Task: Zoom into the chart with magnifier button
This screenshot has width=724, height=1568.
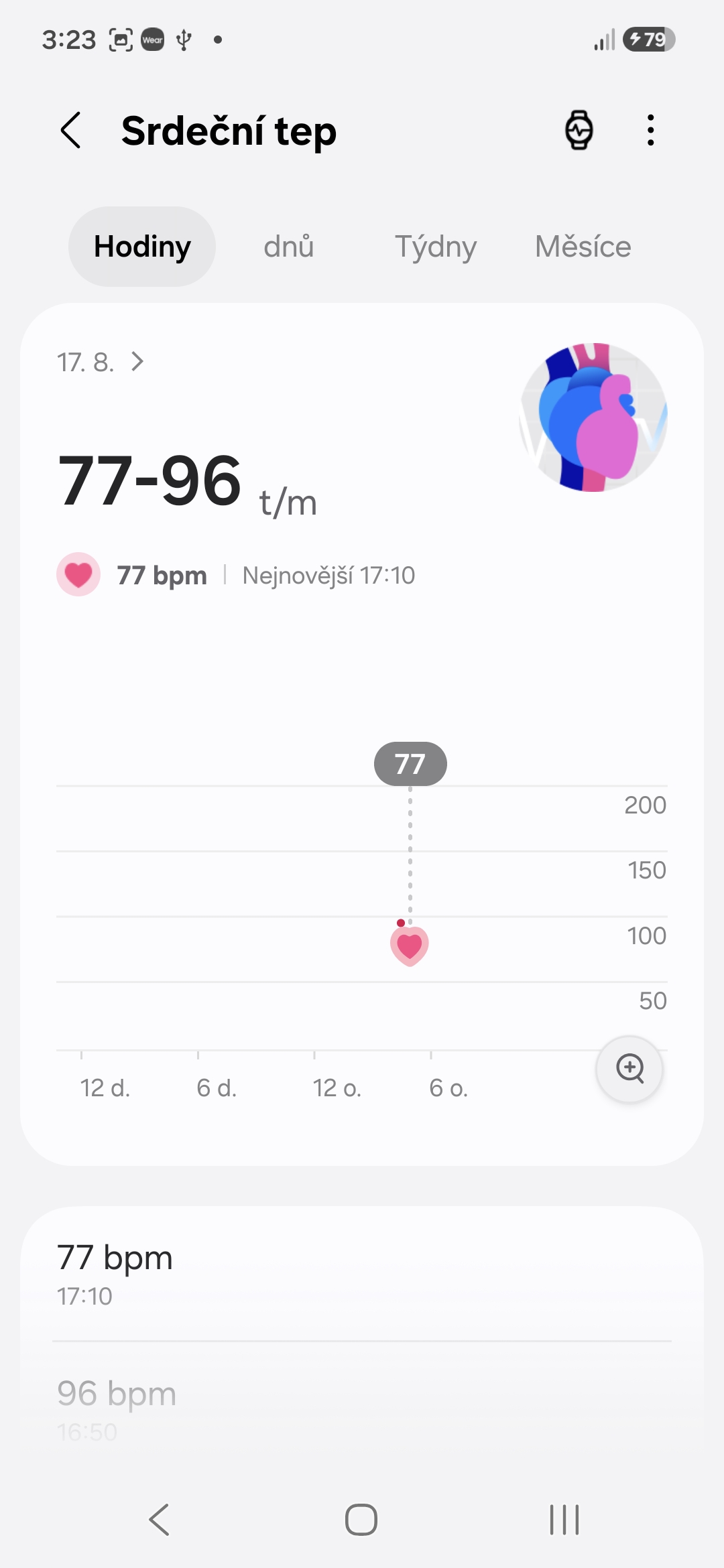Action: pos(629,1069)
